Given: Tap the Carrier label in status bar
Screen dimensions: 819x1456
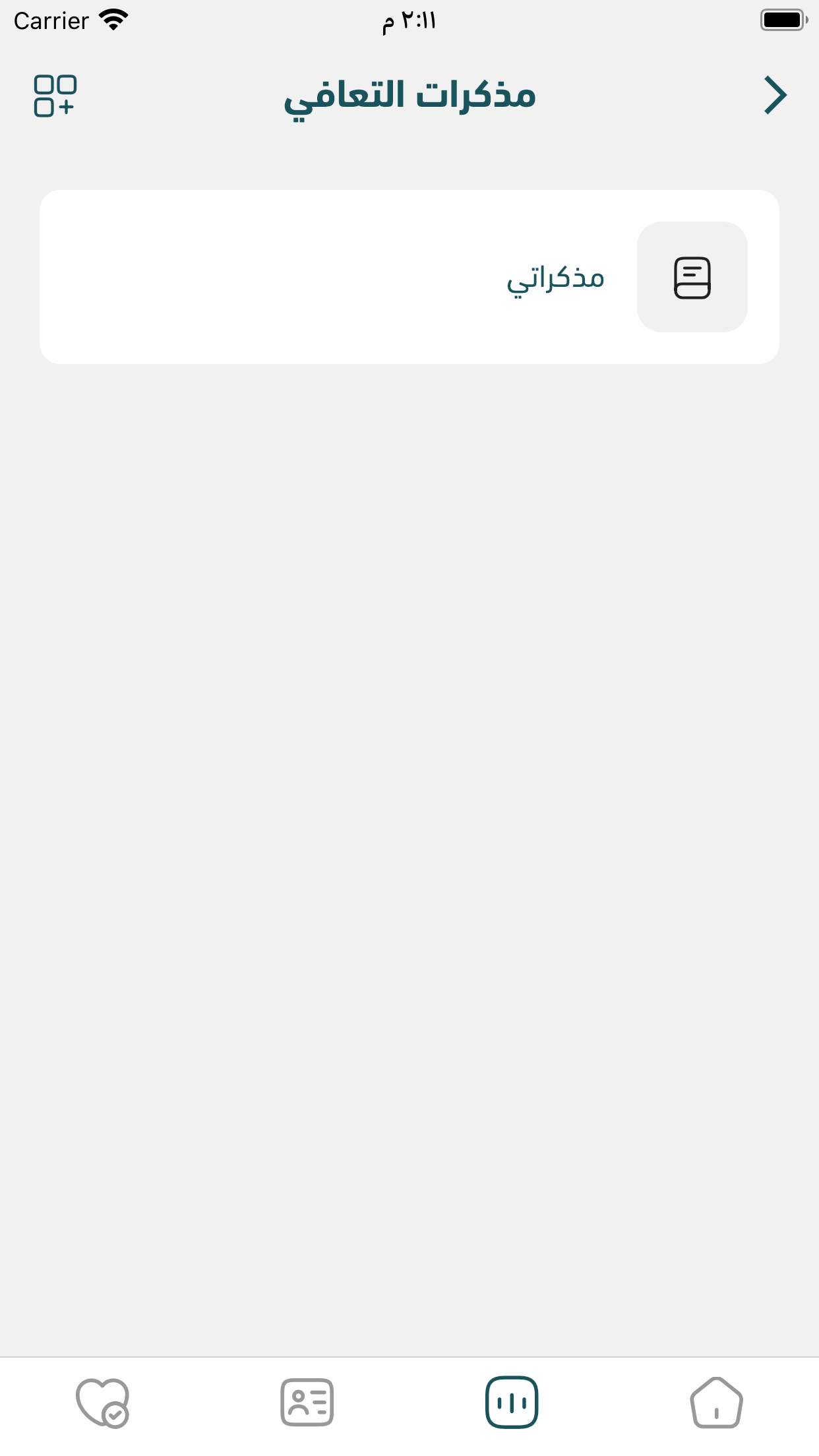Looking at the screenshot, I should pos(53,19).
